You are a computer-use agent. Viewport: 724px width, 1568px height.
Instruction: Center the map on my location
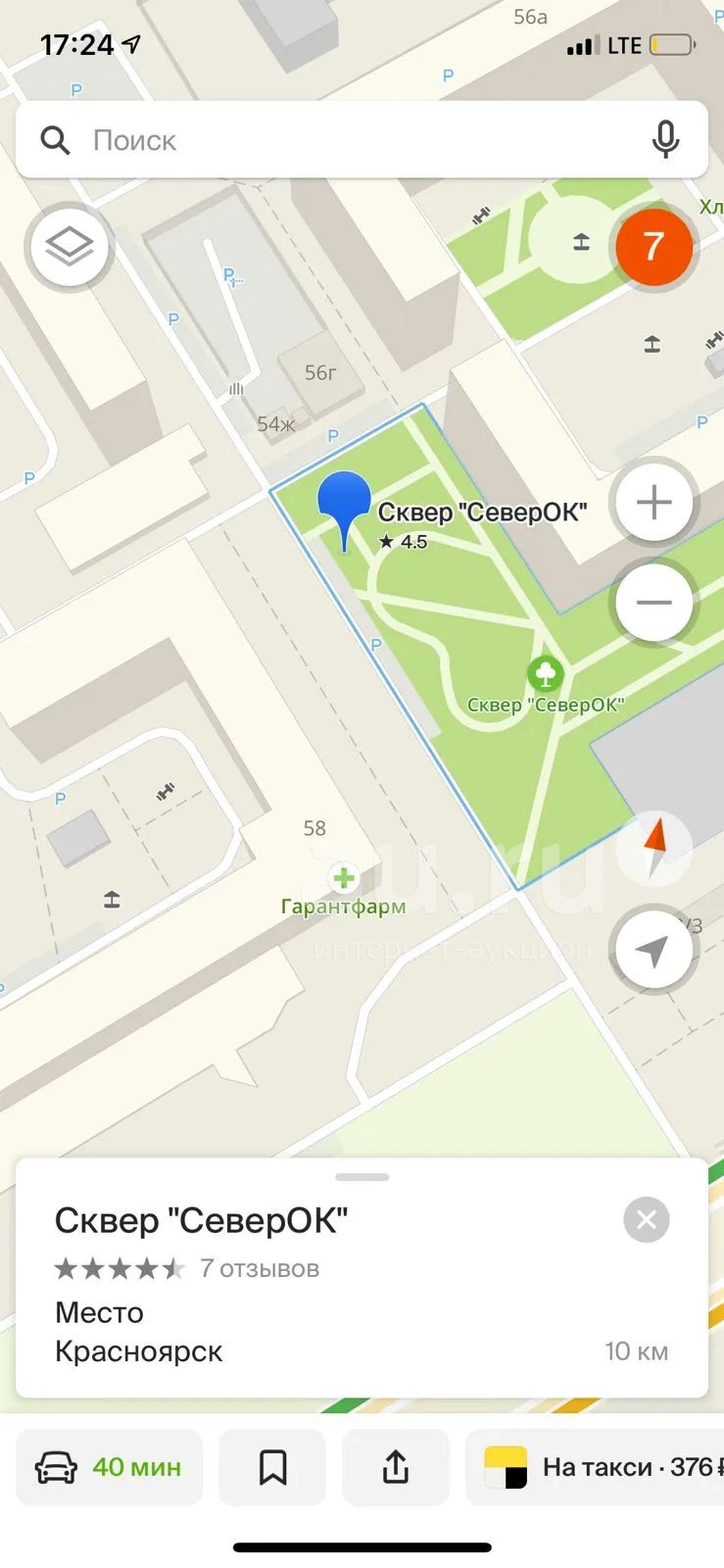coord(653,950)
